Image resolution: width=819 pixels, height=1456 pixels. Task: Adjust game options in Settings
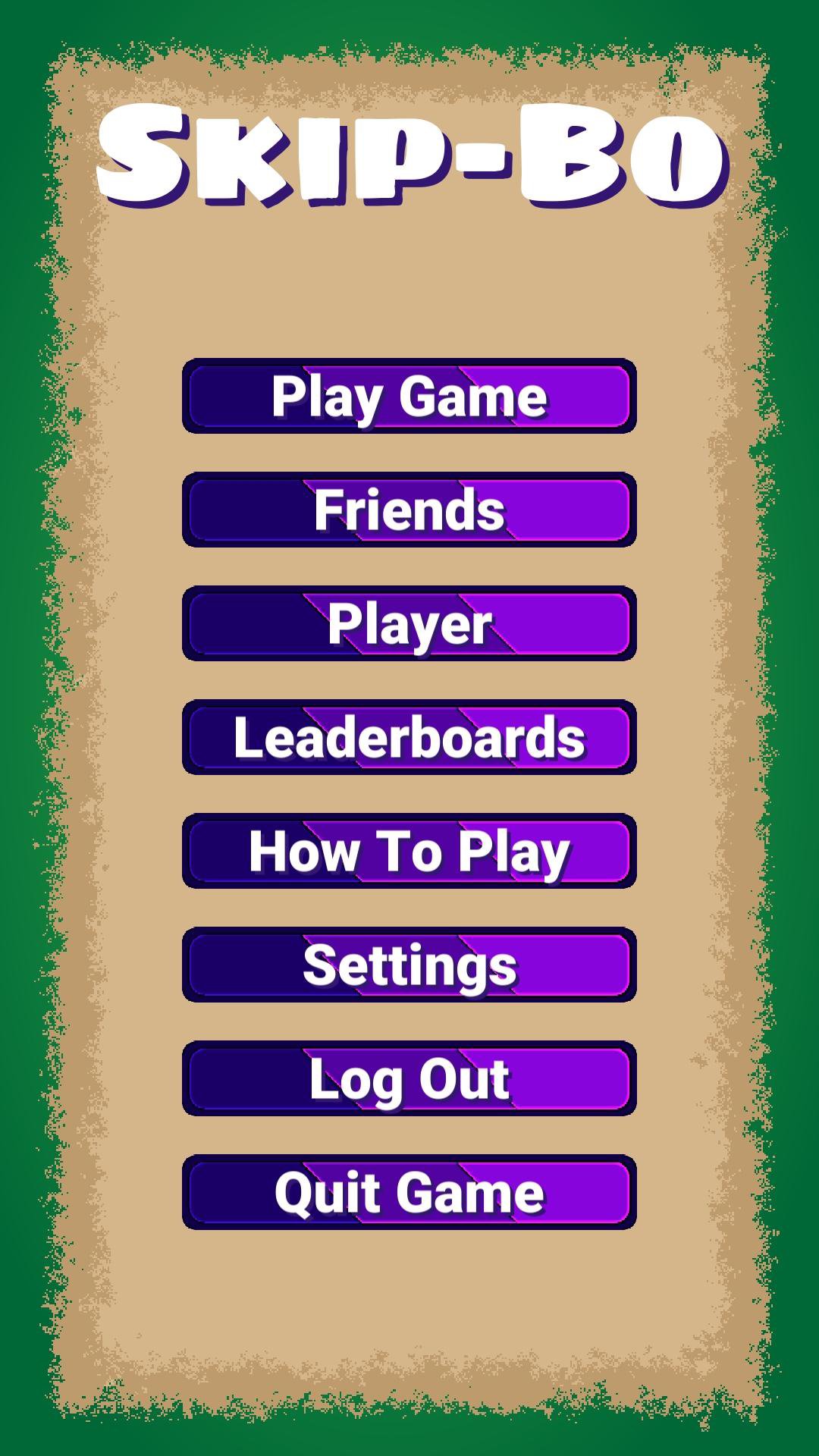409,965
